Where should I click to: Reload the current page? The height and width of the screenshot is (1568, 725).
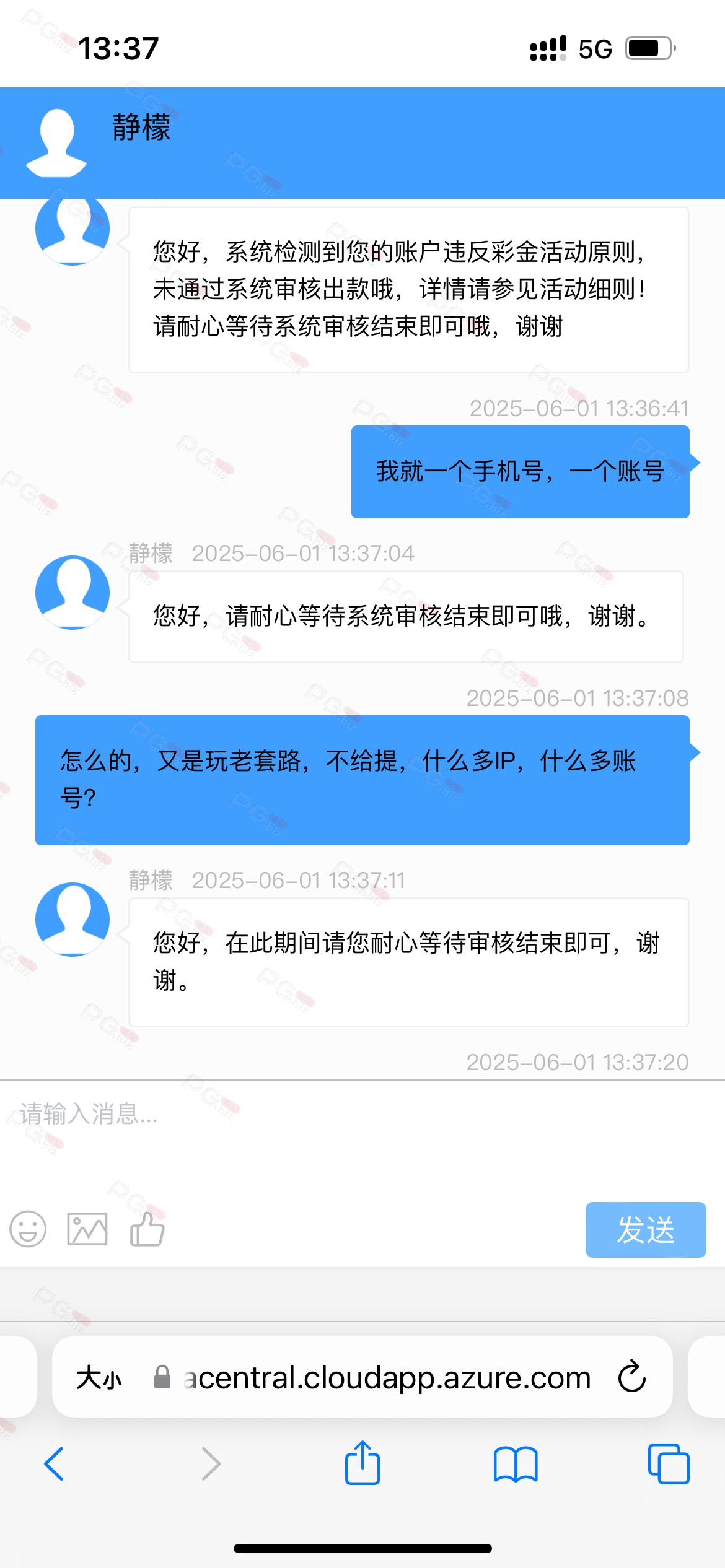tap(632, 1377)
